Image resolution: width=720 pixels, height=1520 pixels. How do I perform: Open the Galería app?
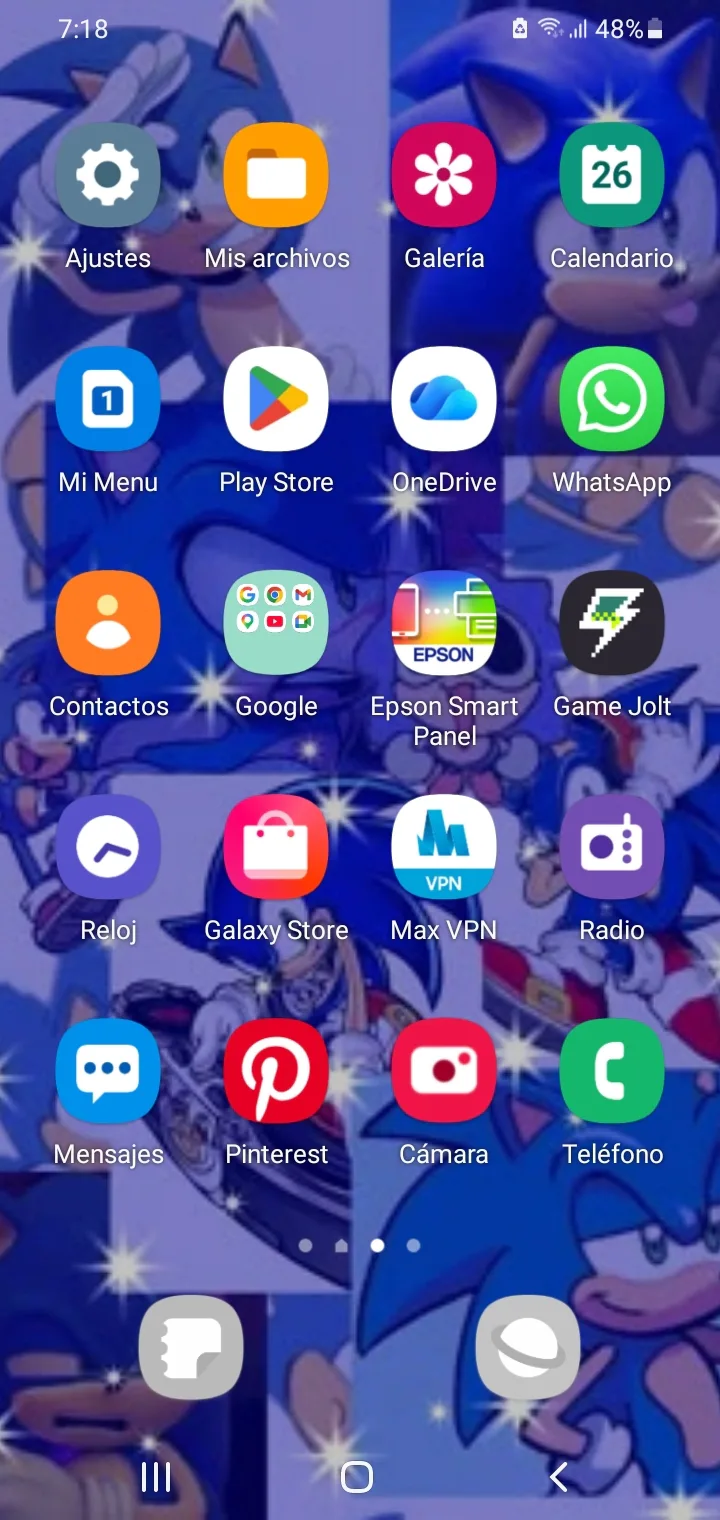pyautogui.click(x=444, y=175)
